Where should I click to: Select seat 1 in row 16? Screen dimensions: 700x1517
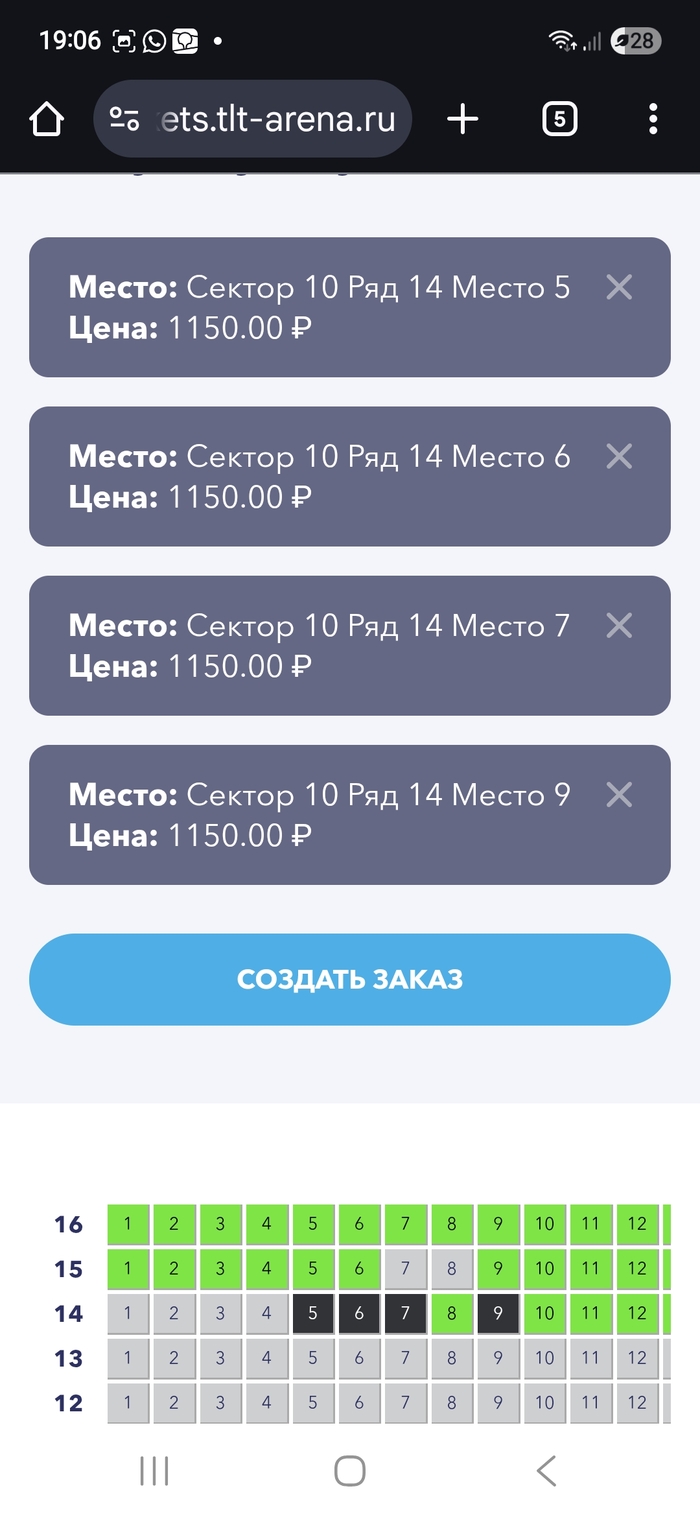[128, 1224]
